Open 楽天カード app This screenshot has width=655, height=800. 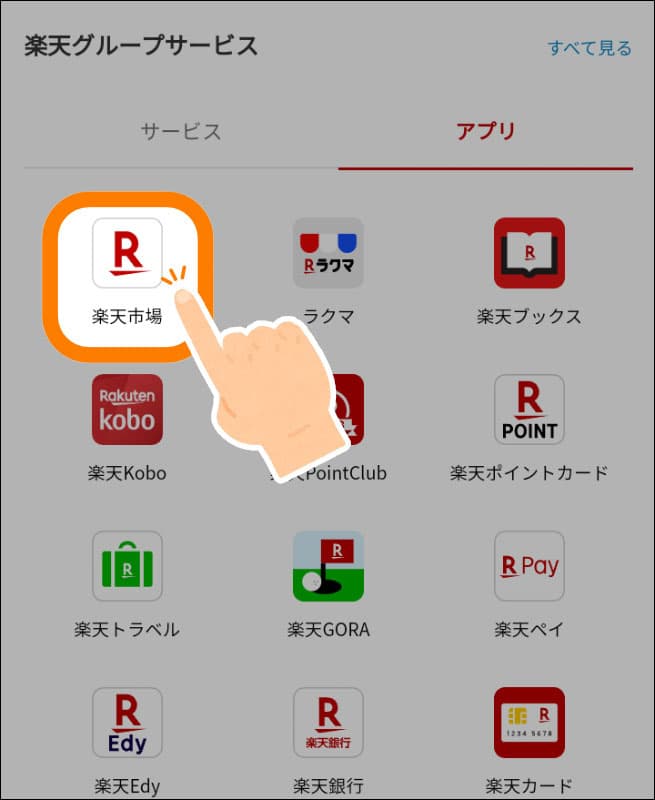point(529,722)
